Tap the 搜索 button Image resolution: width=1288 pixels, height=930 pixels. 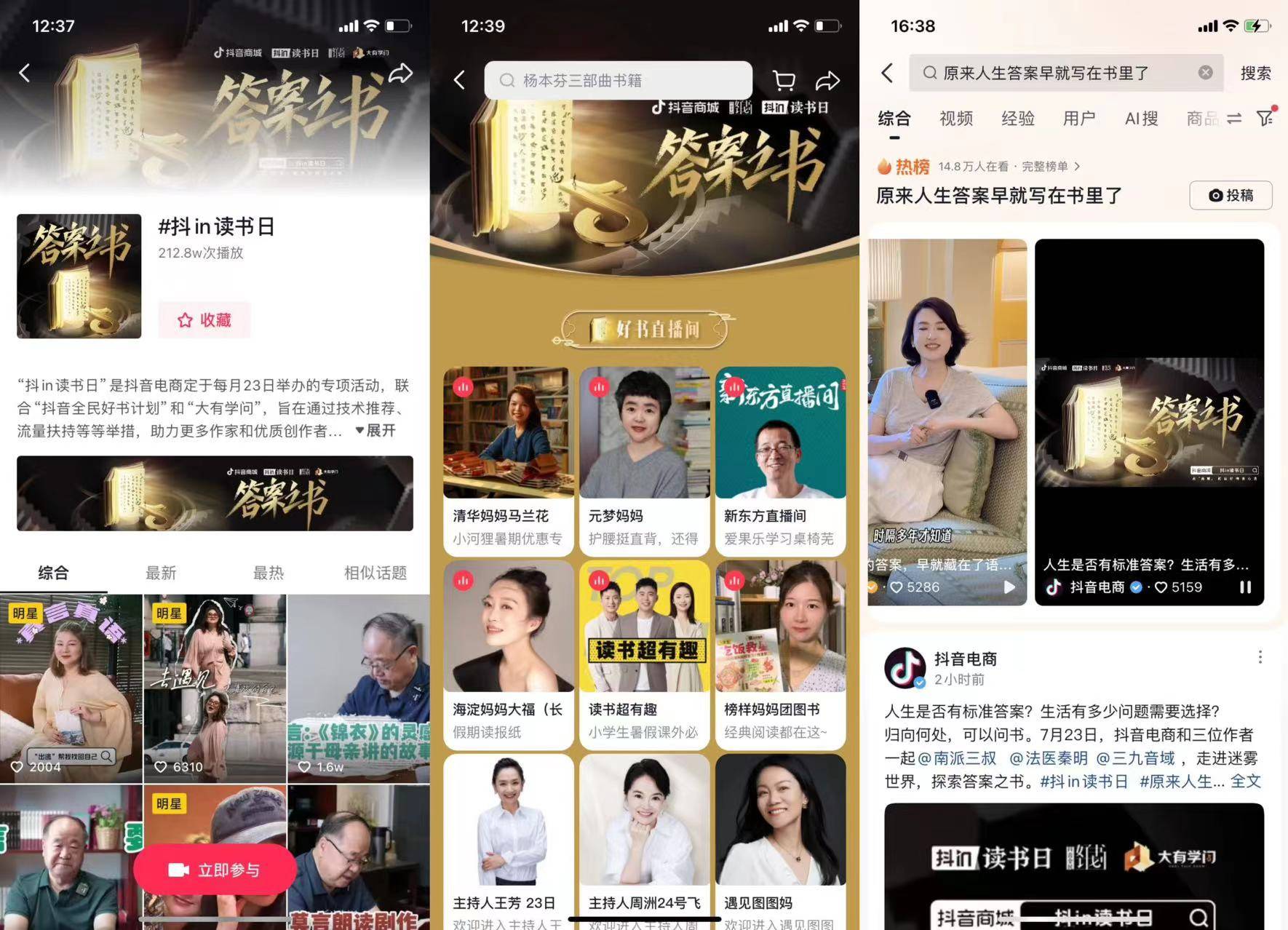pos(1255,73)
